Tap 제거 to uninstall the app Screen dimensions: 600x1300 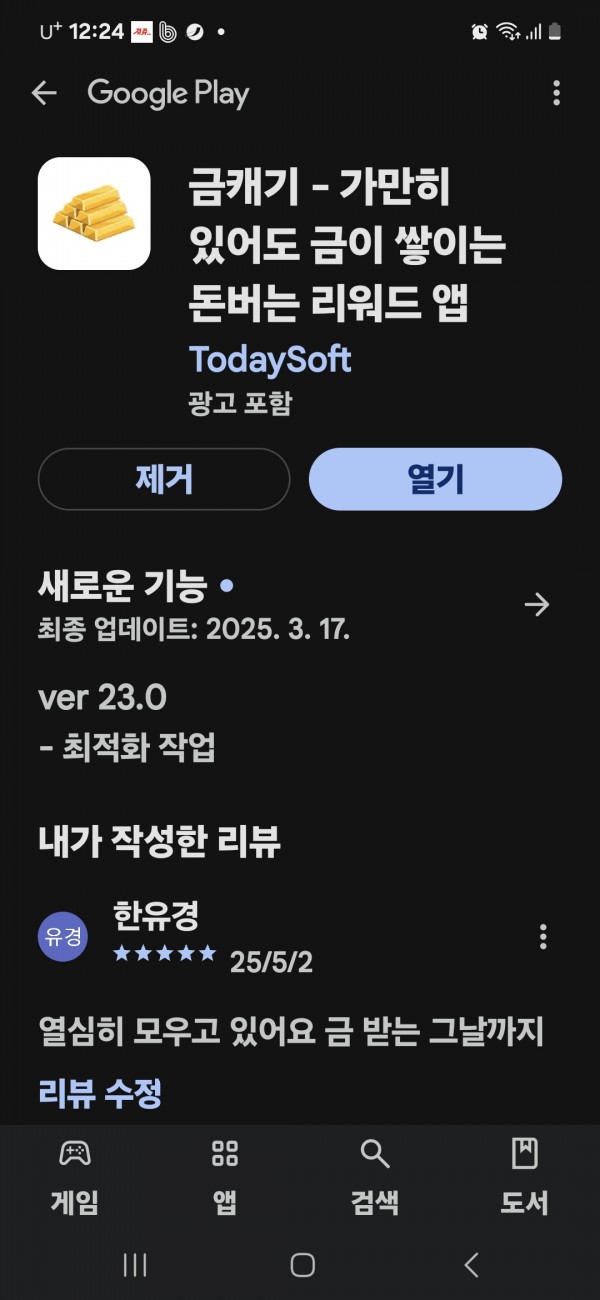(x=164, y=480)
